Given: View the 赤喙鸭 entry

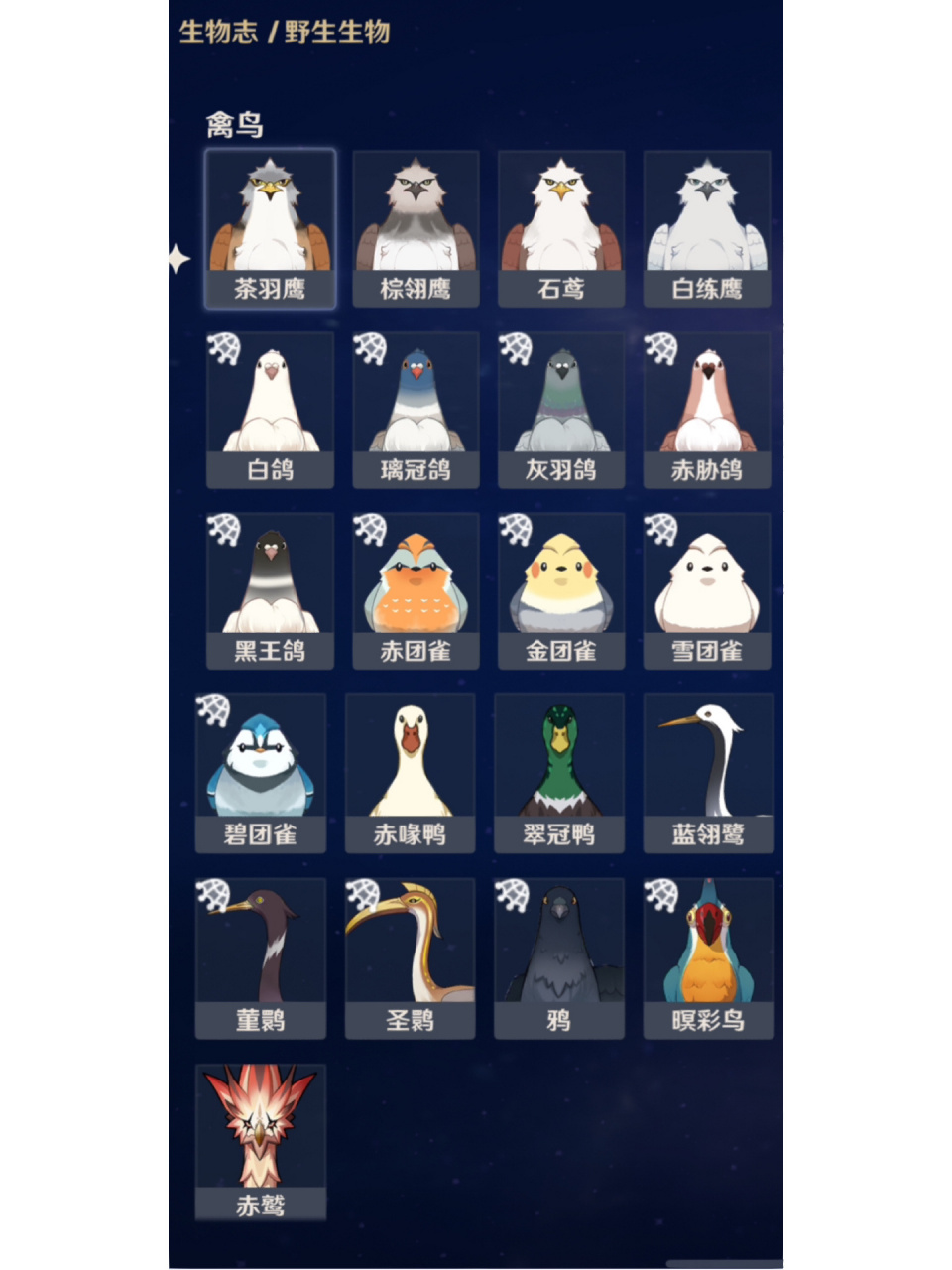Looking at the screenshot, I should (410, 774).
